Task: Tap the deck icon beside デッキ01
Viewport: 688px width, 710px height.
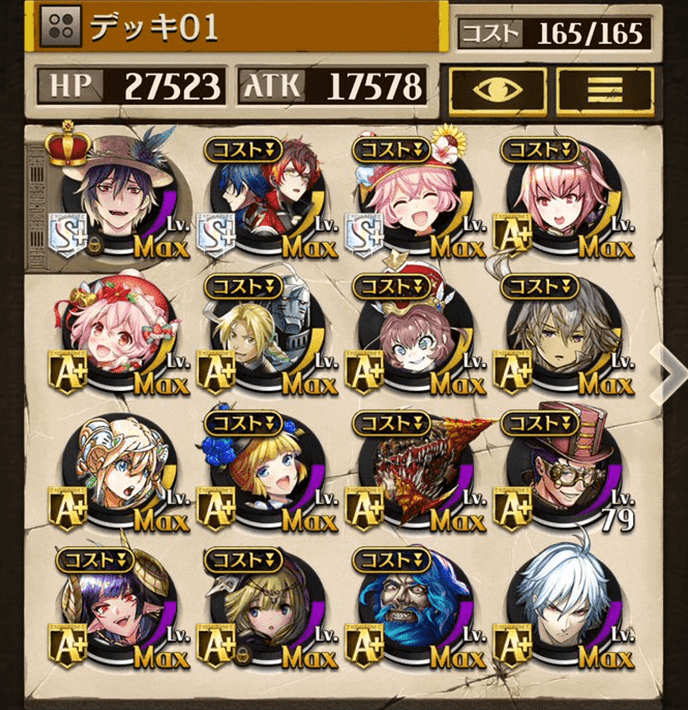Action: click(61, 27)
